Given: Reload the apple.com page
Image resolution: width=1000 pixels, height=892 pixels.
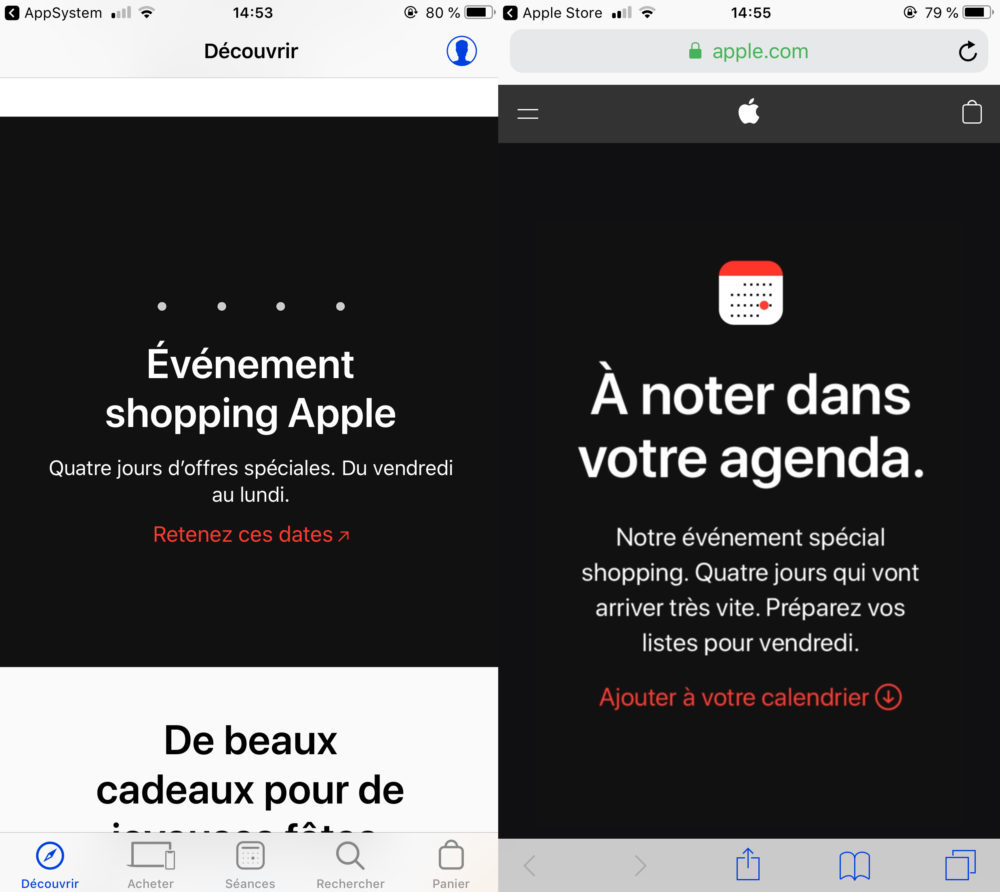Looking at the screenshot, I should (x=967, y=52).
